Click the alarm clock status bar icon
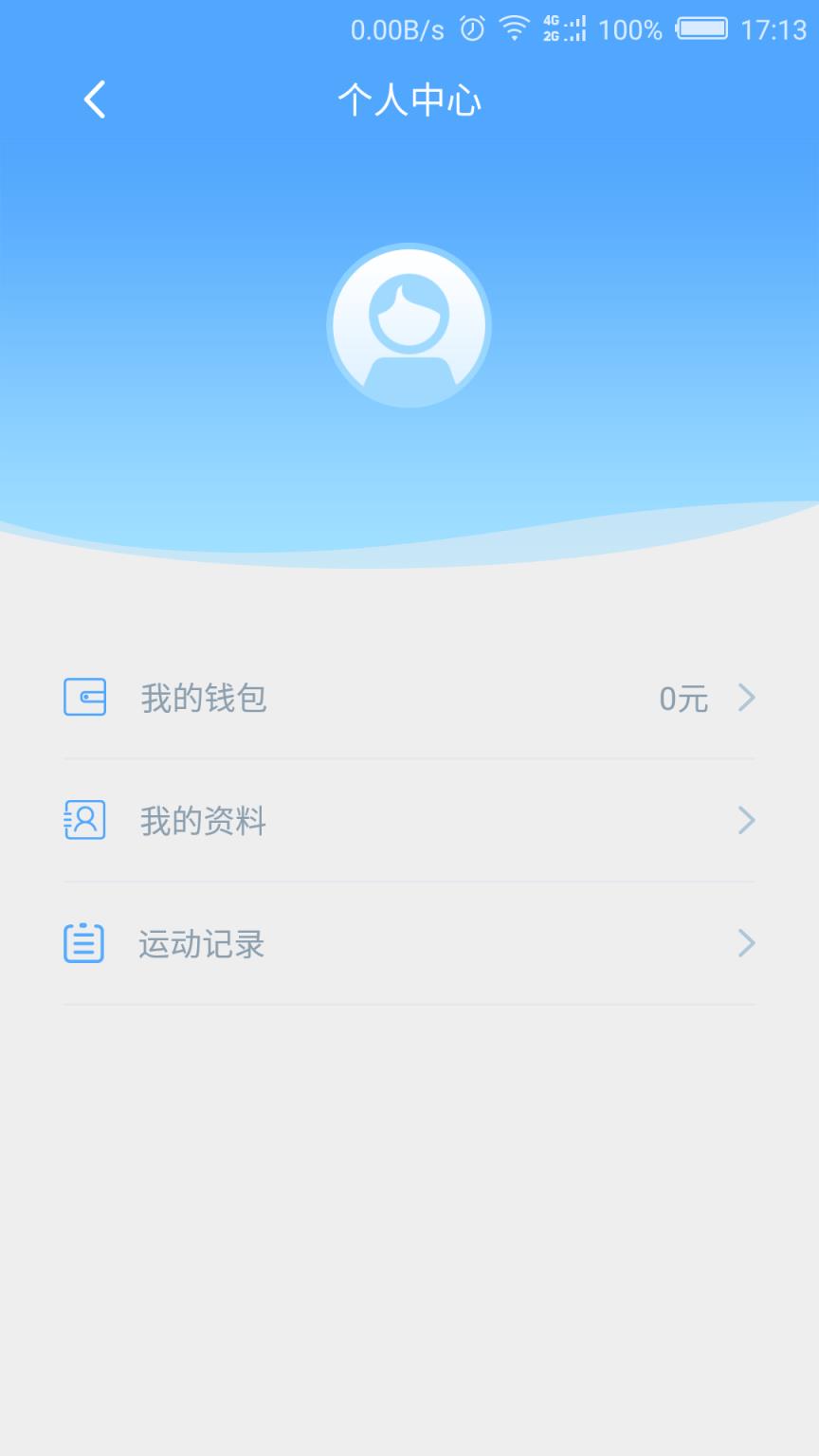Screen dimensions: 819x1456 [x=468, y=28]
